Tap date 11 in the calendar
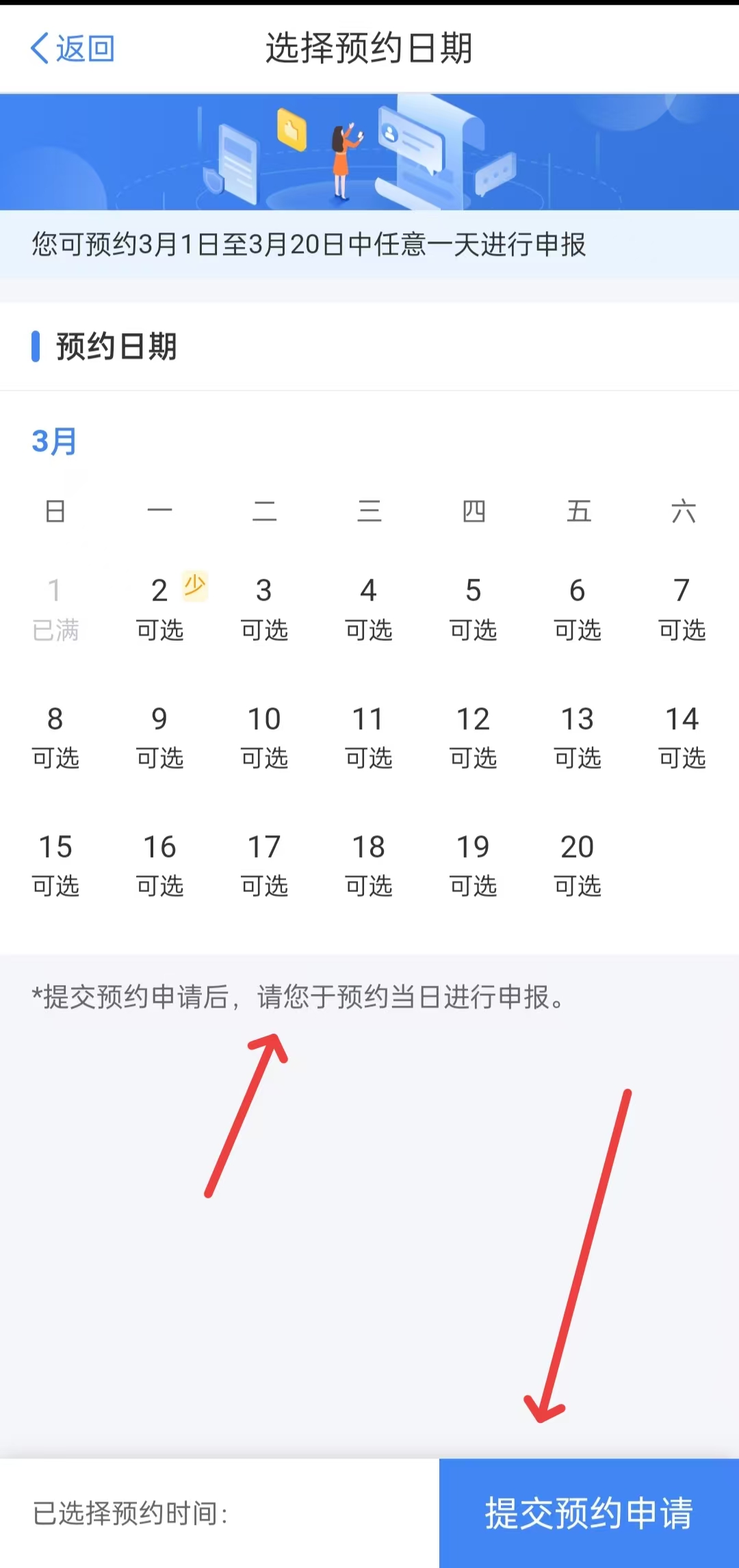This screenshot has height=1568, width=739. click(x=369, y=736)
